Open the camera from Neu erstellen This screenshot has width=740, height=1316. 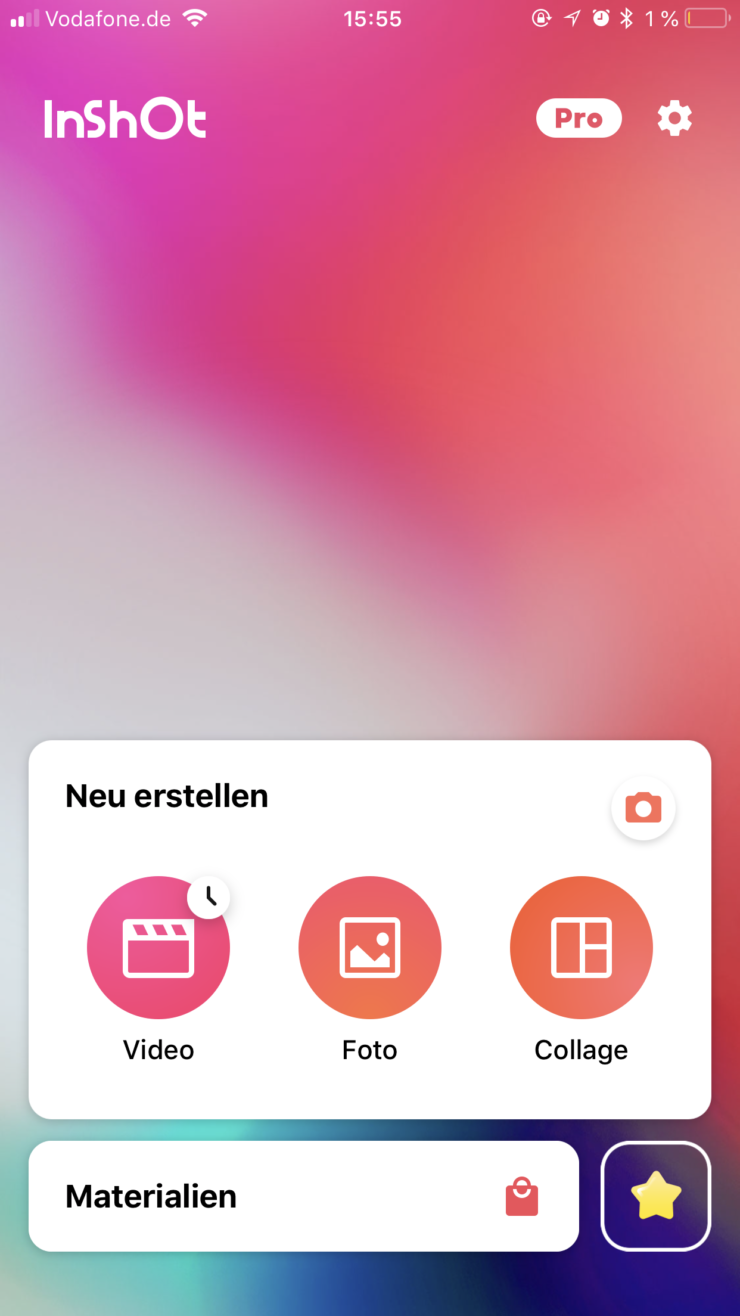(x=643, y=808)
